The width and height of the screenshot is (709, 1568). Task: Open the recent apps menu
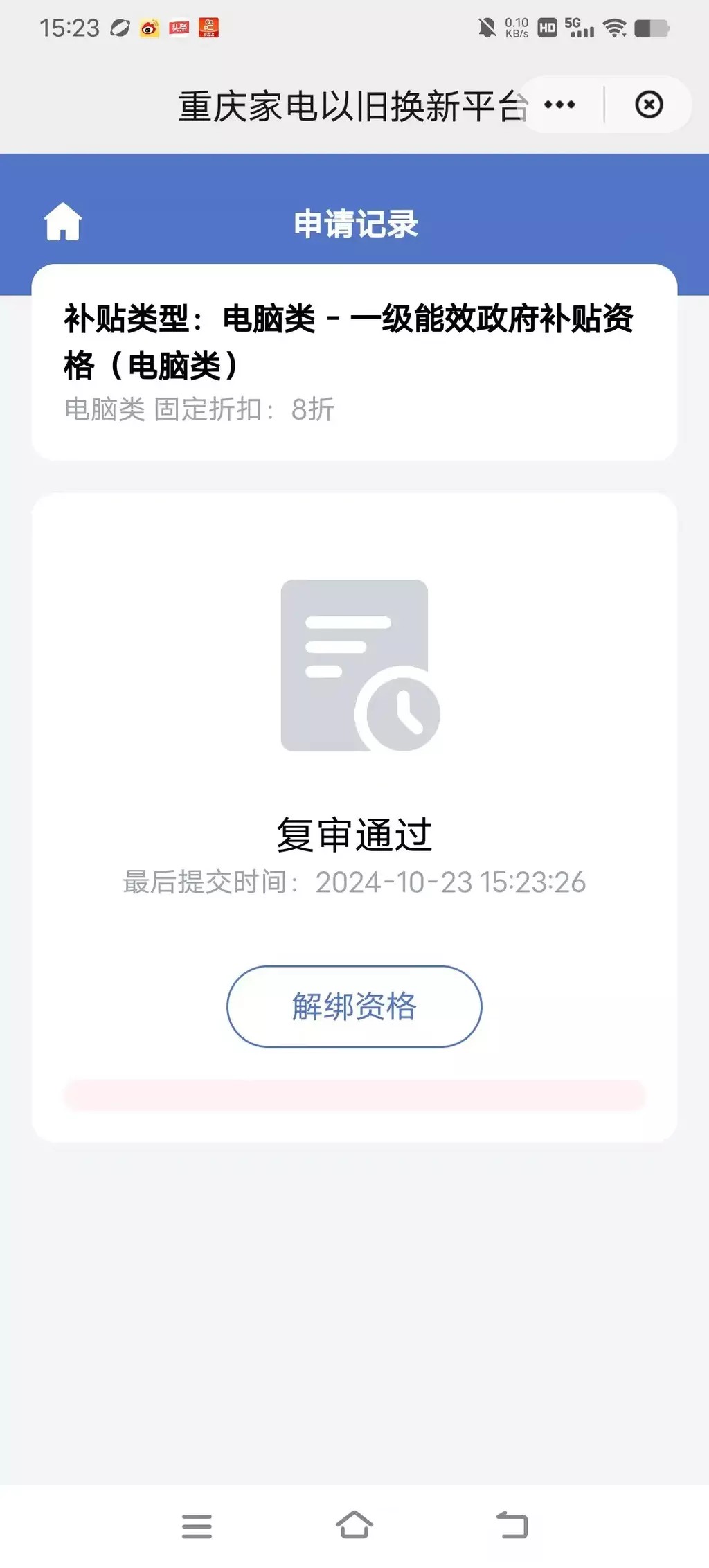[197, 1526]
